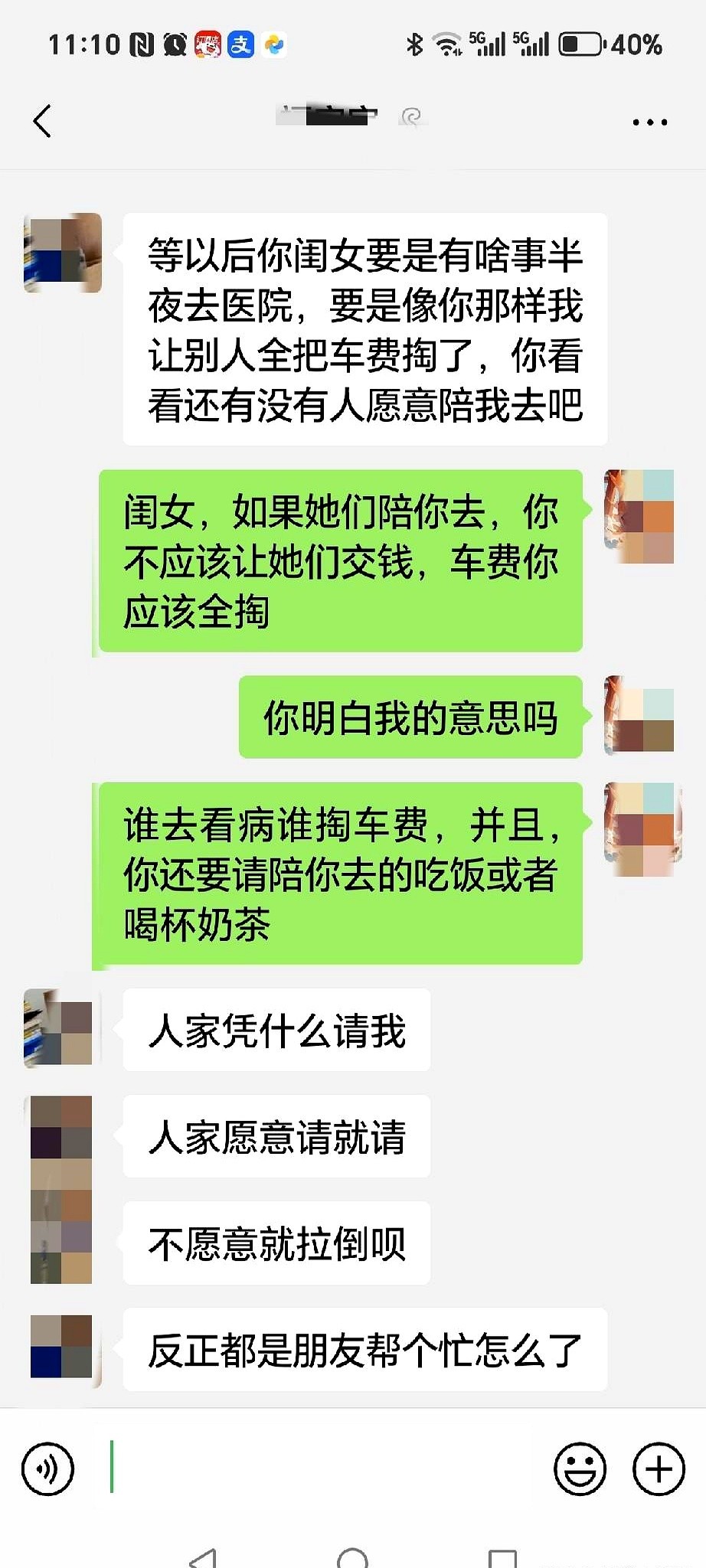Focus the message text input field
The height and width of the screenshot is (1568, 706).
point(322,1468)
